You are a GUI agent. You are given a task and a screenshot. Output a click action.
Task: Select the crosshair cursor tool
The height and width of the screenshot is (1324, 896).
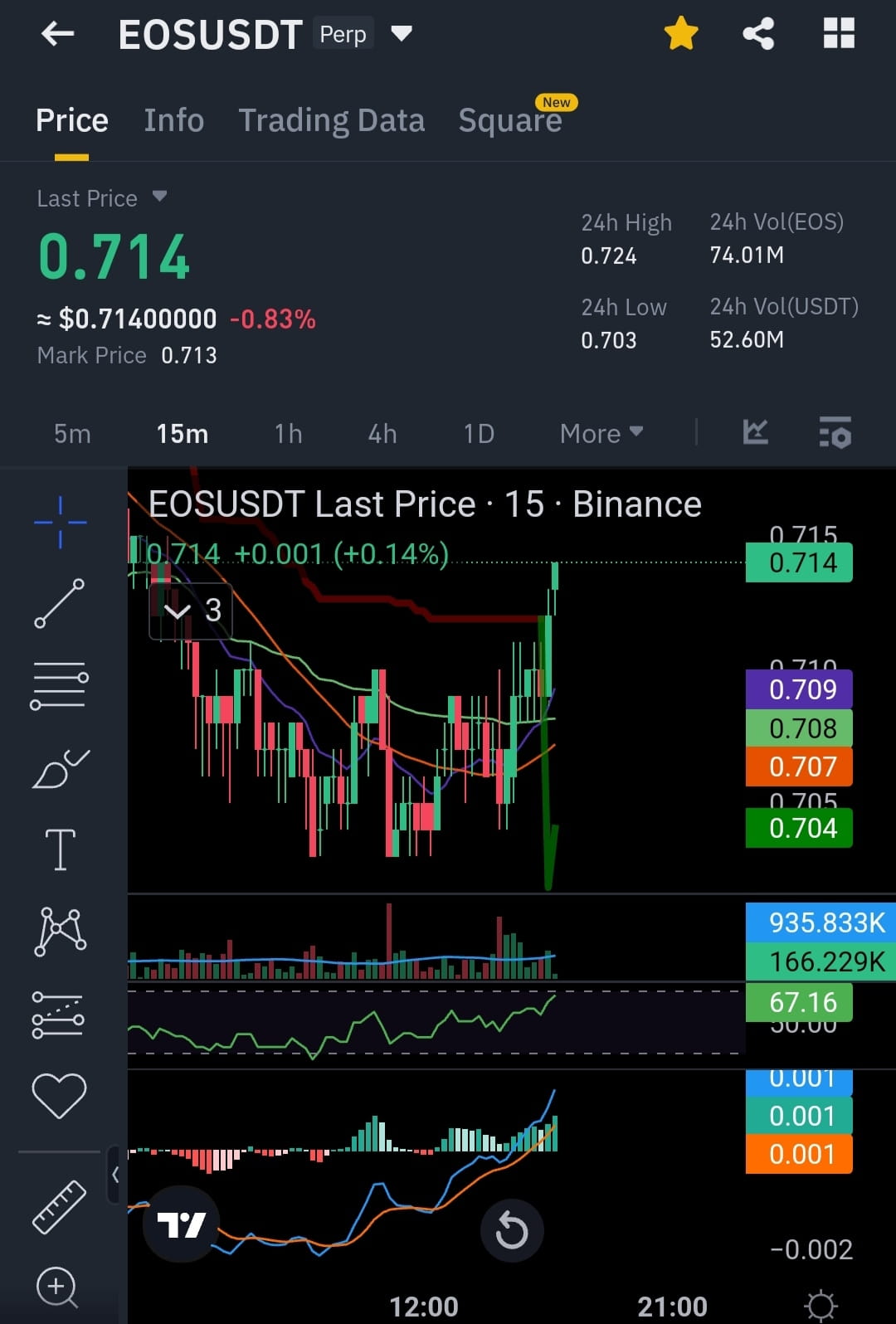tap(60, 521)
